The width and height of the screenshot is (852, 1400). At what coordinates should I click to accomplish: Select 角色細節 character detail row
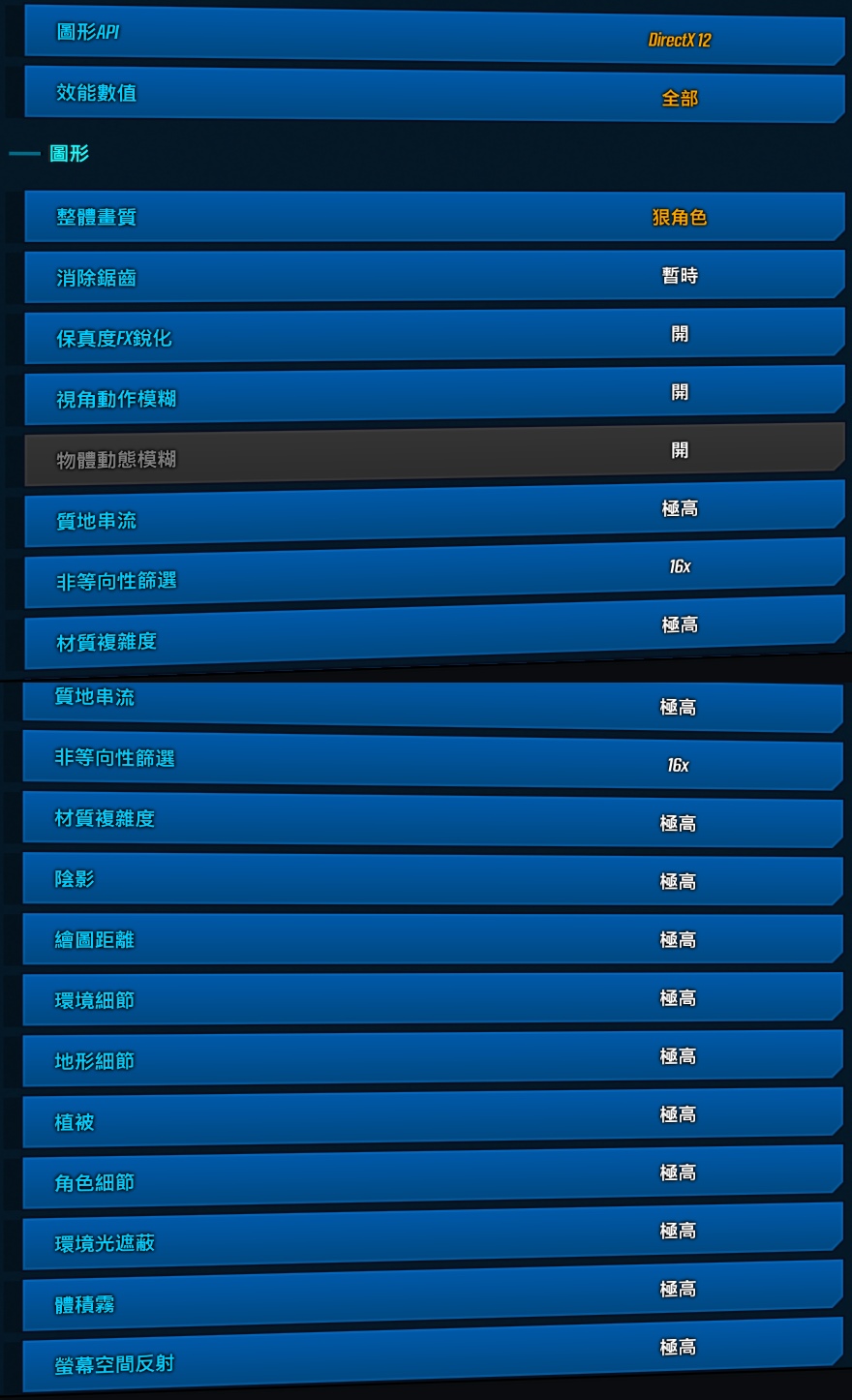pos(426,1173)
